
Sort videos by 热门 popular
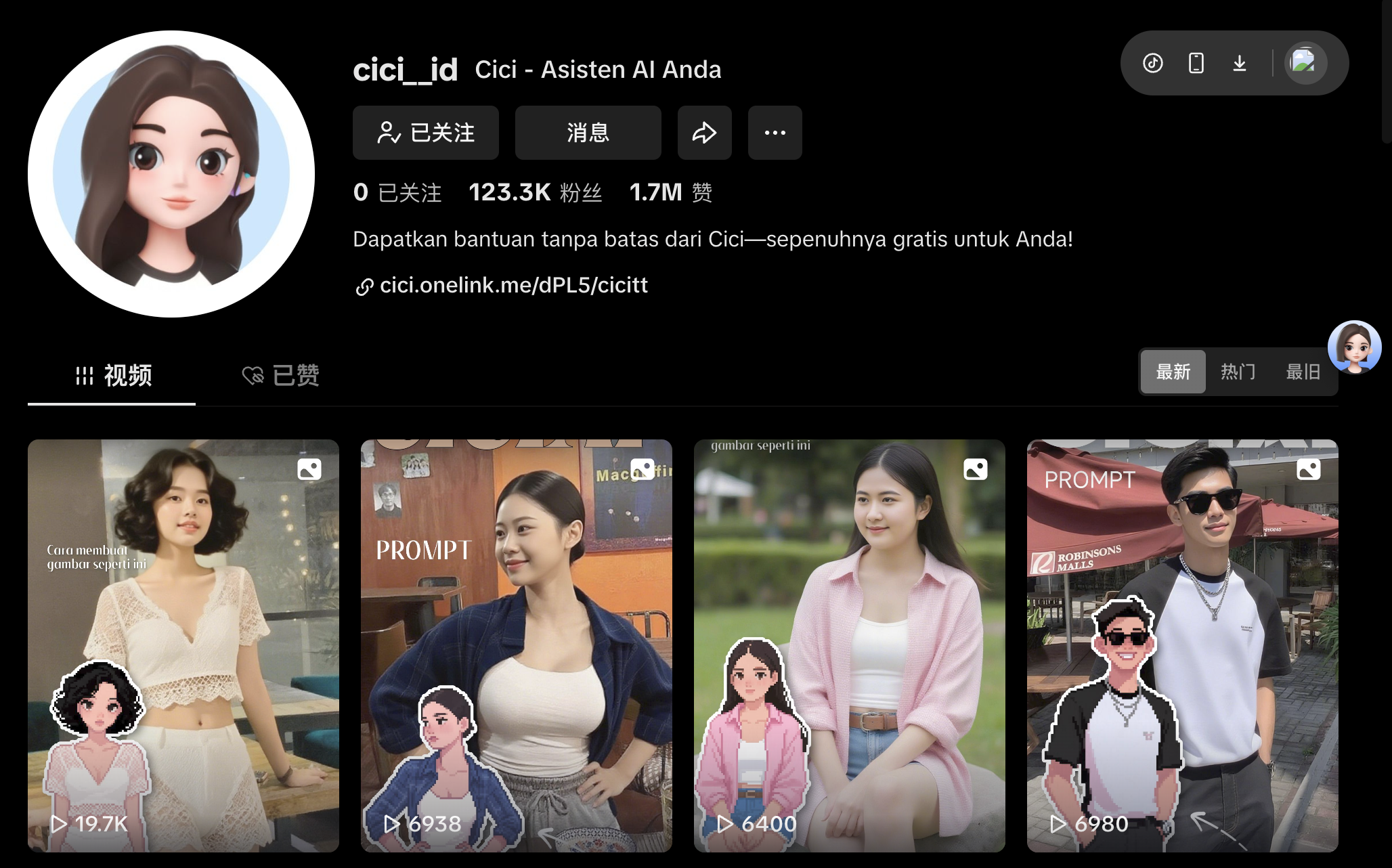[1238, 372]
